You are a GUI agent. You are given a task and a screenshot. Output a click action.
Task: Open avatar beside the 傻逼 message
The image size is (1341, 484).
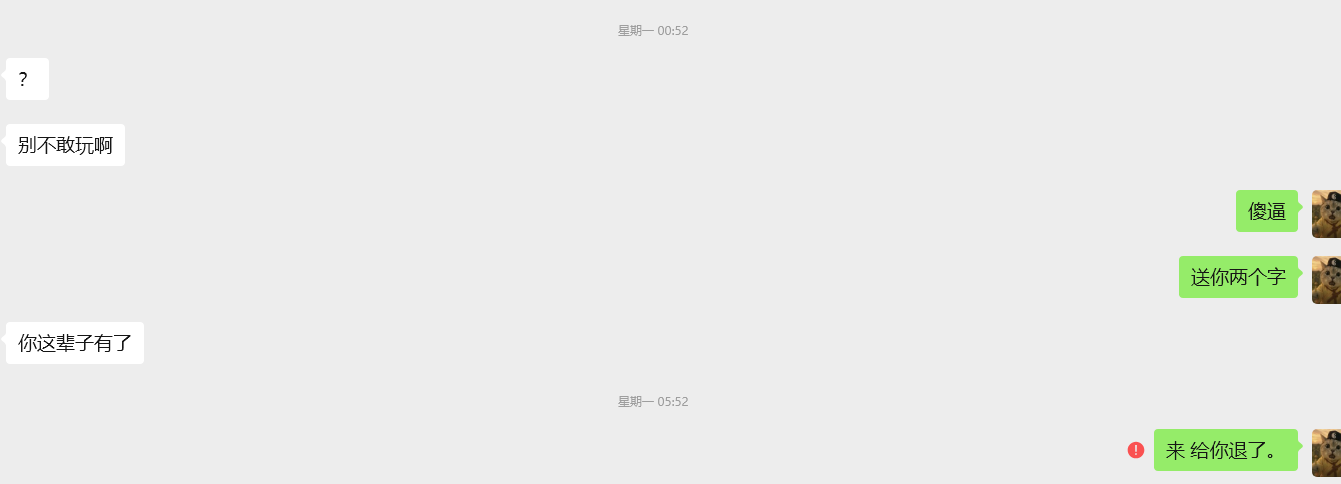1326,213
